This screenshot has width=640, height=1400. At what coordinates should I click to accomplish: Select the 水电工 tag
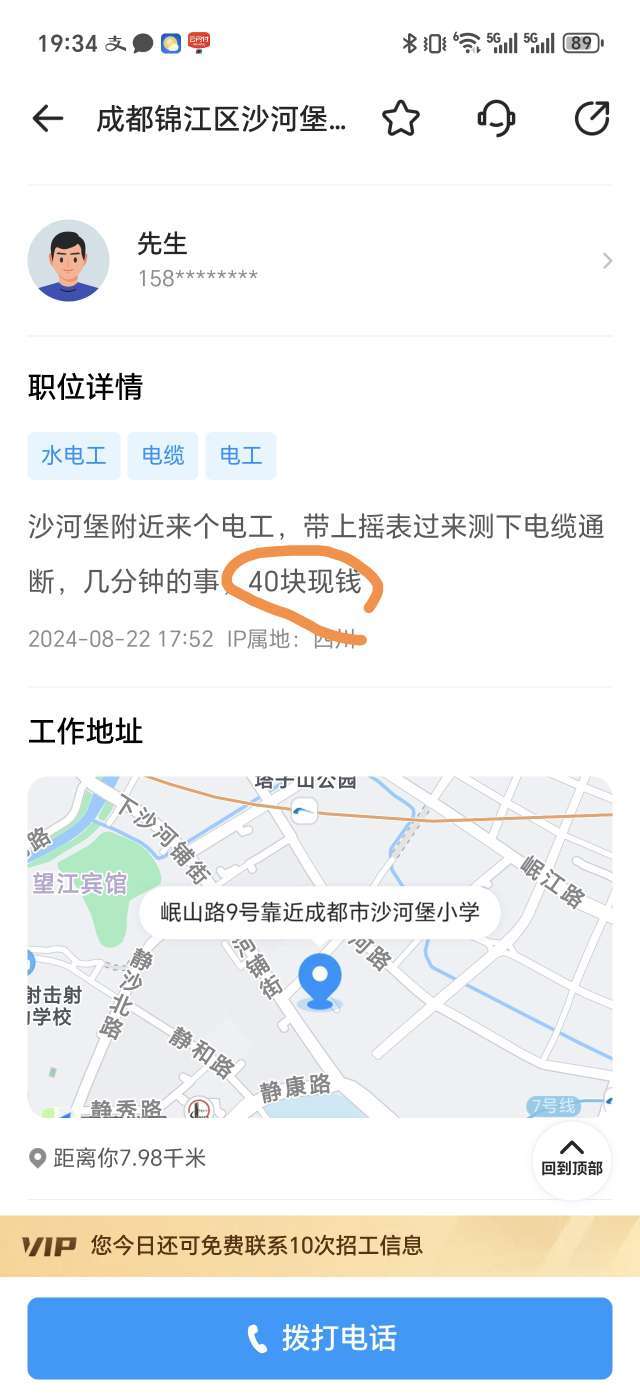(74, 456)
